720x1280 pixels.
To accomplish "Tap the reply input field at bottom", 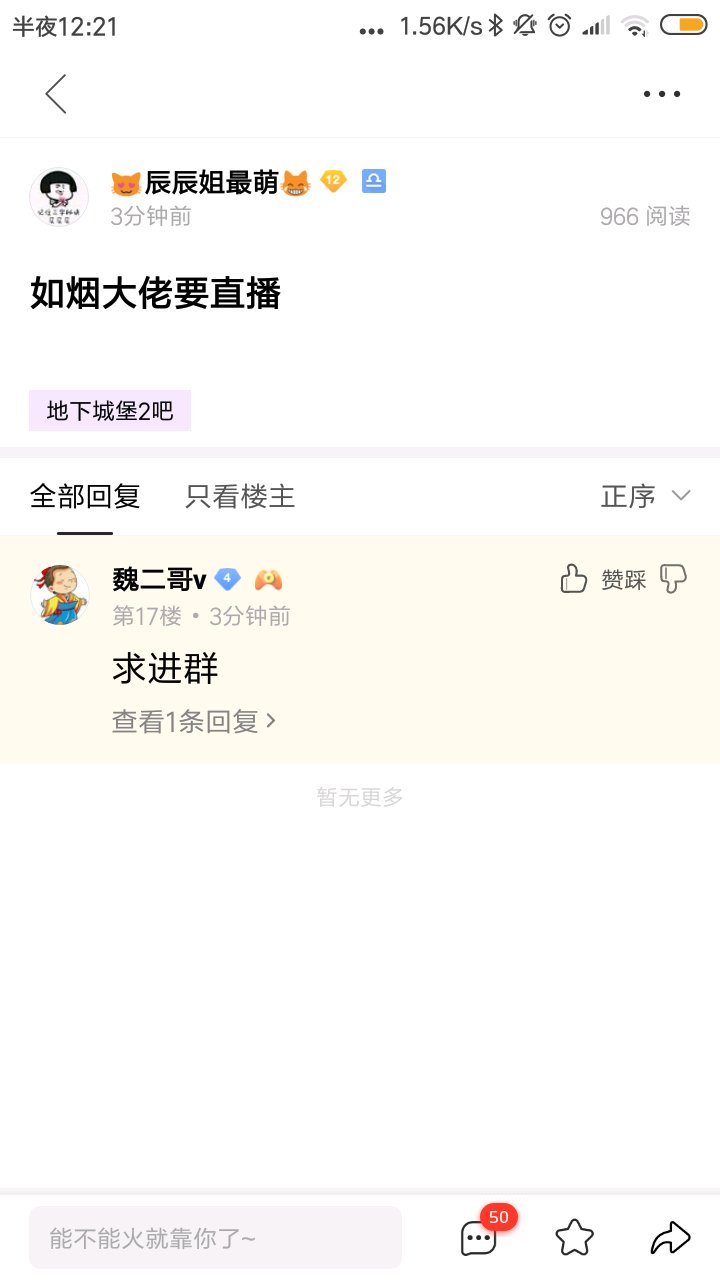I will click(215, 1238).
